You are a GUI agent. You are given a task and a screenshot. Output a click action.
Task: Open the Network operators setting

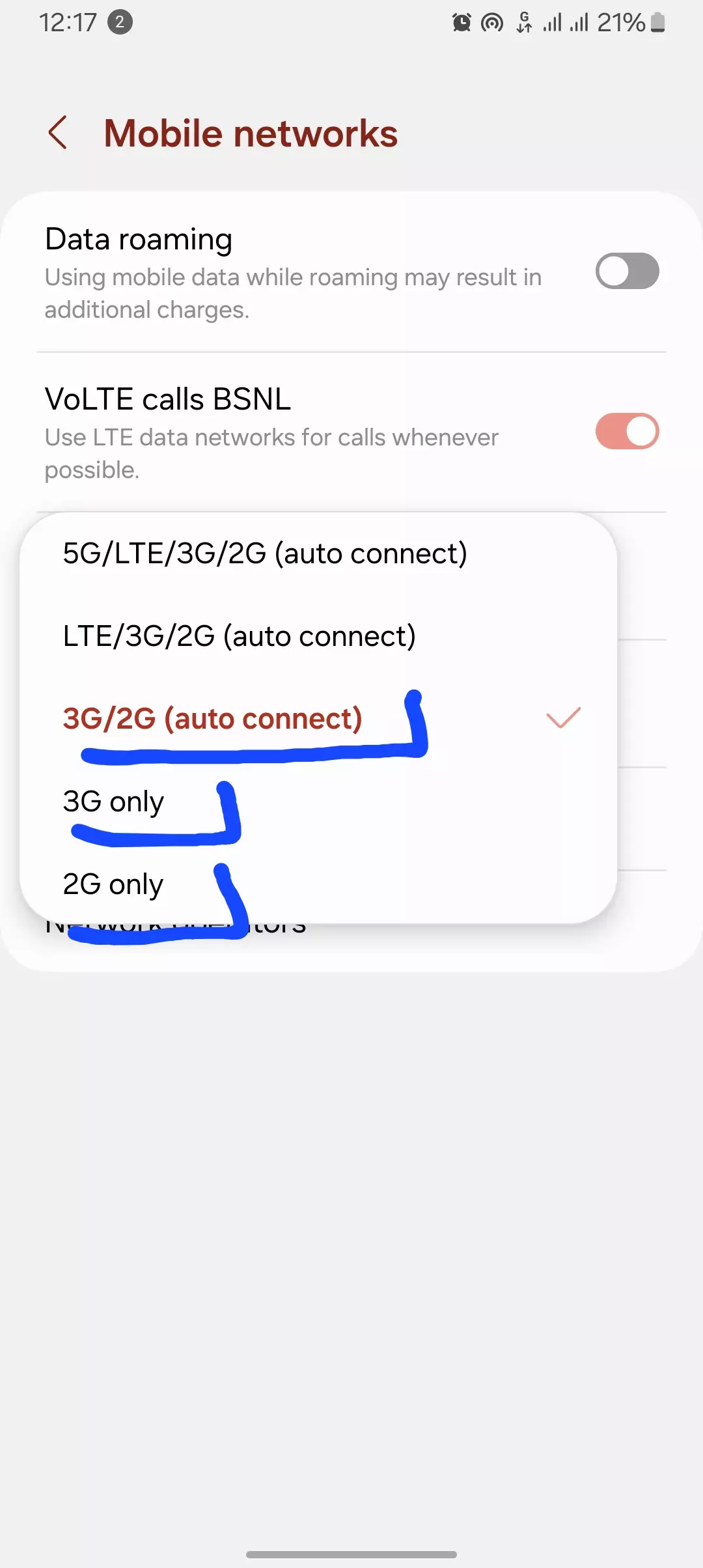tap(176, 925)
